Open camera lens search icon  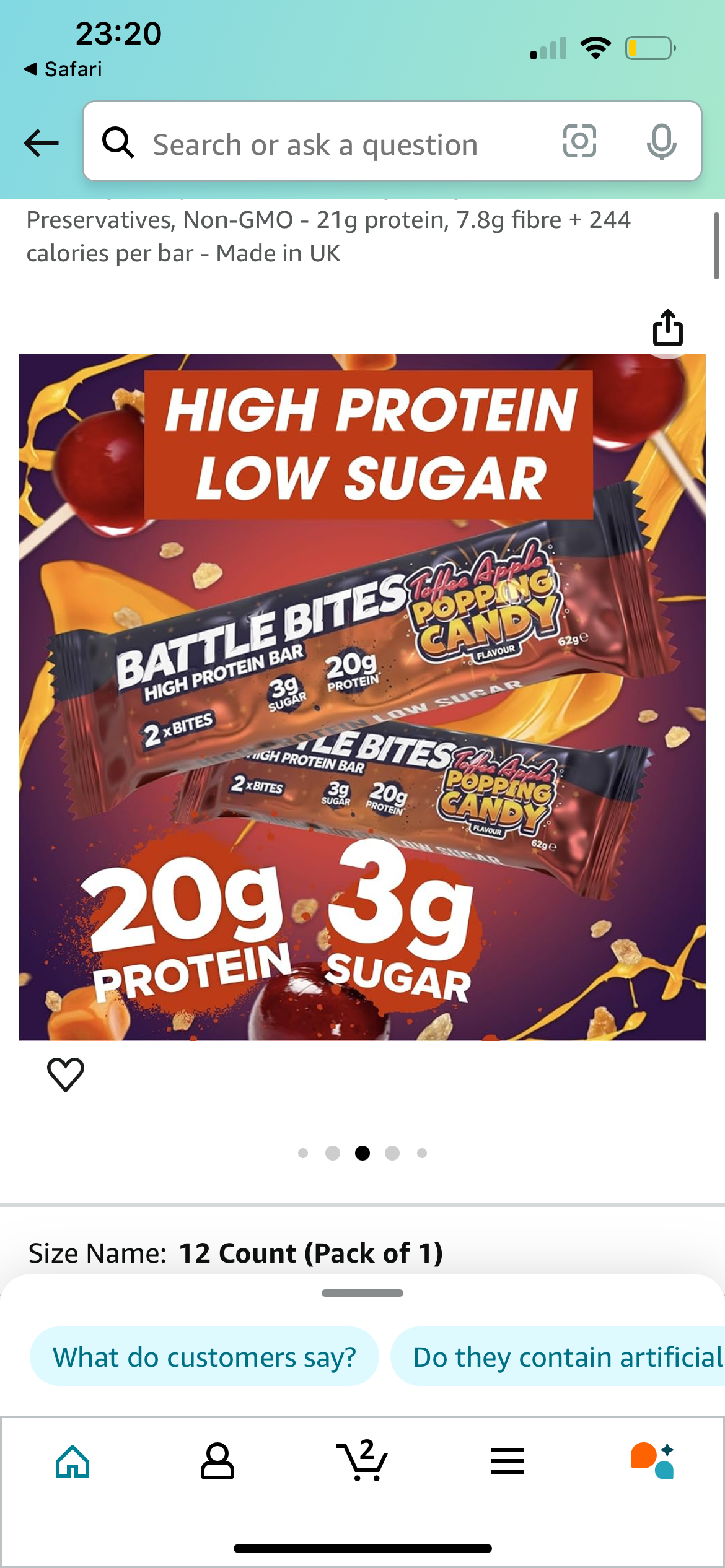click(579, 142)
